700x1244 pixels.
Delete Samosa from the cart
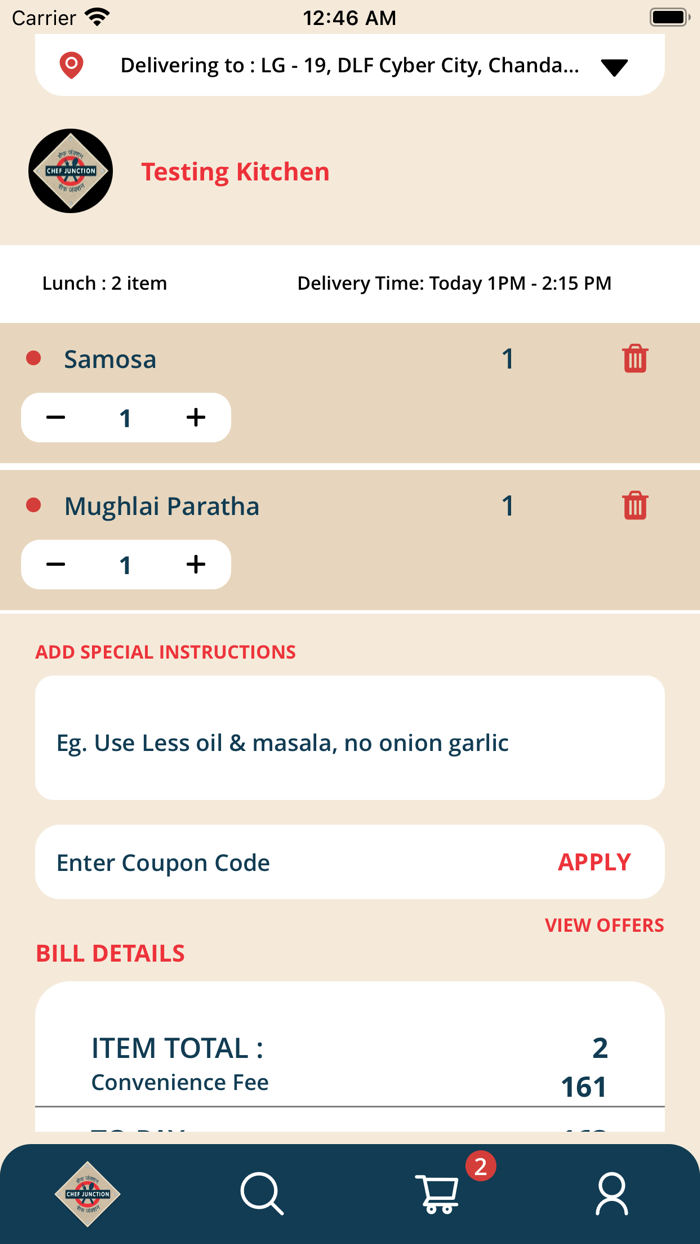click(x=635, y=359)
